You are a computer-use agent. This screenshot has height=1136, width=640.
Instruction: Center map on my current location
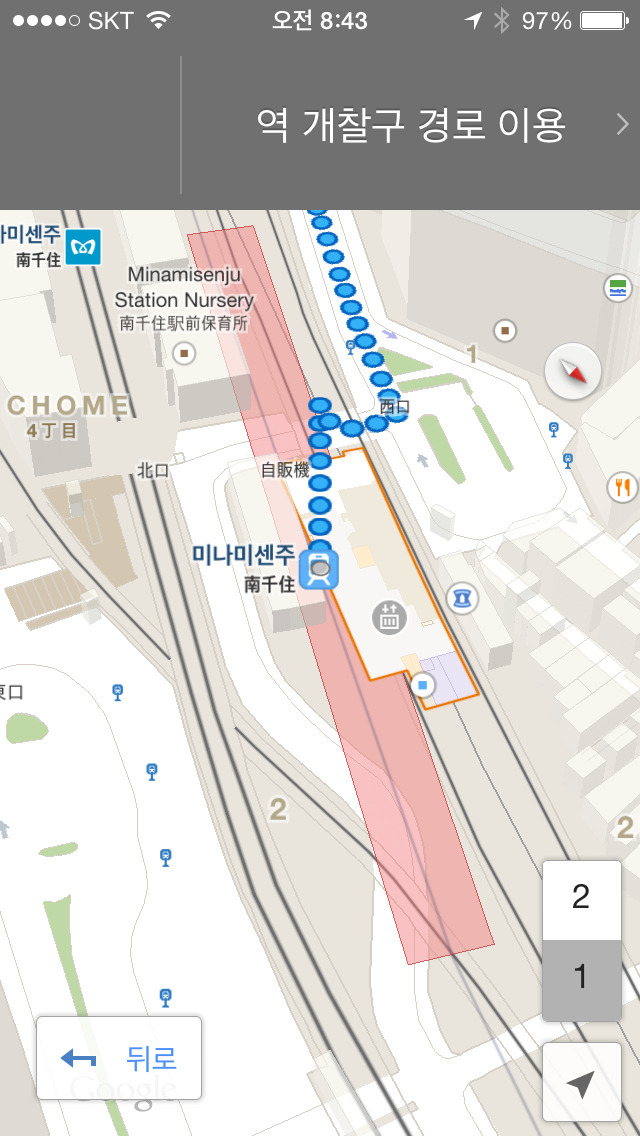click(581, 1083)
